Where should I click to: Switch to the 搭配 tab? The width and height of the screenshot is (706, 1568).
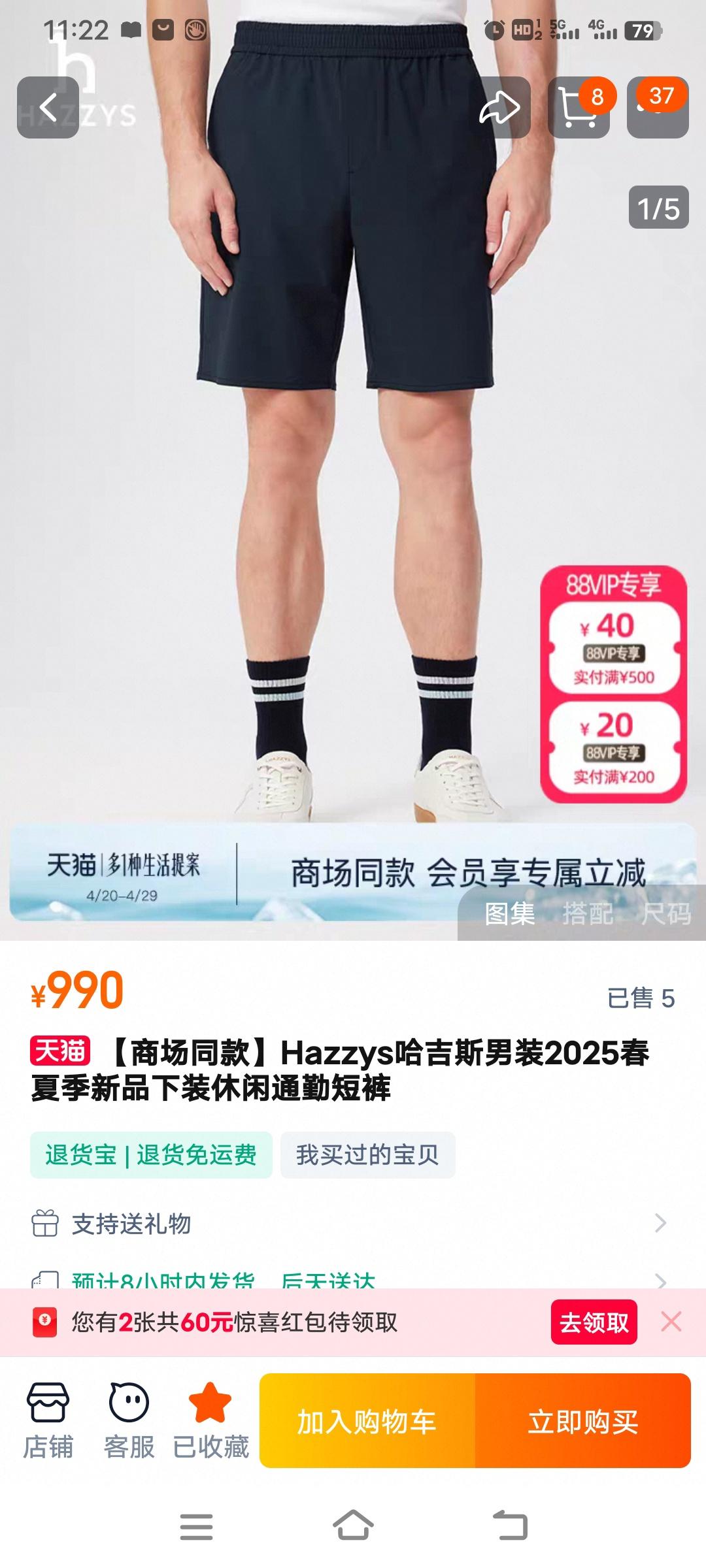588,913
